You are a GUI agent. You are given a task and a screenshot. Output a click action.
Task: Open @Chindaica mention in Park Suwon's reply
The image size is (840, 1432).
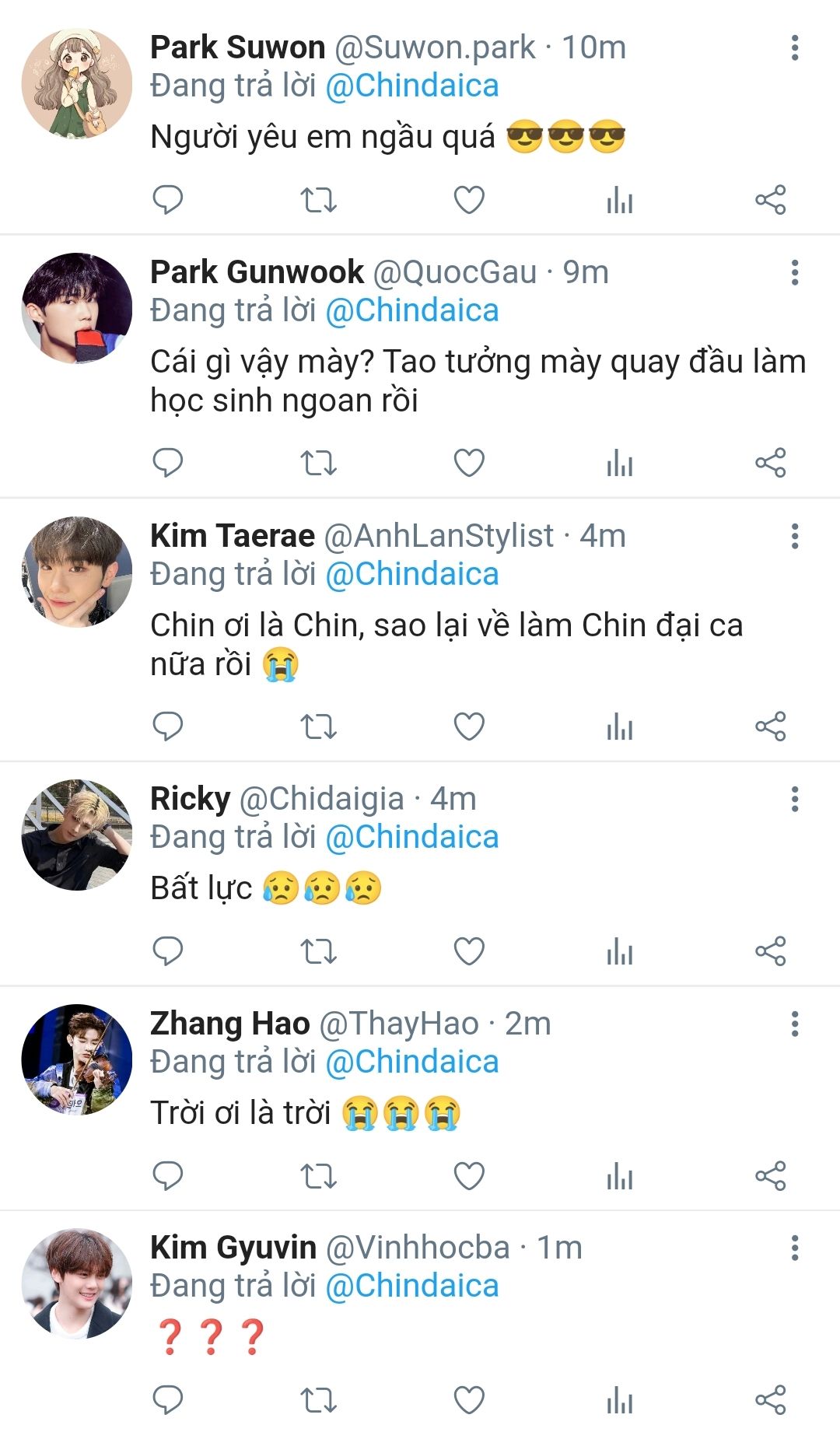point(411,86)
